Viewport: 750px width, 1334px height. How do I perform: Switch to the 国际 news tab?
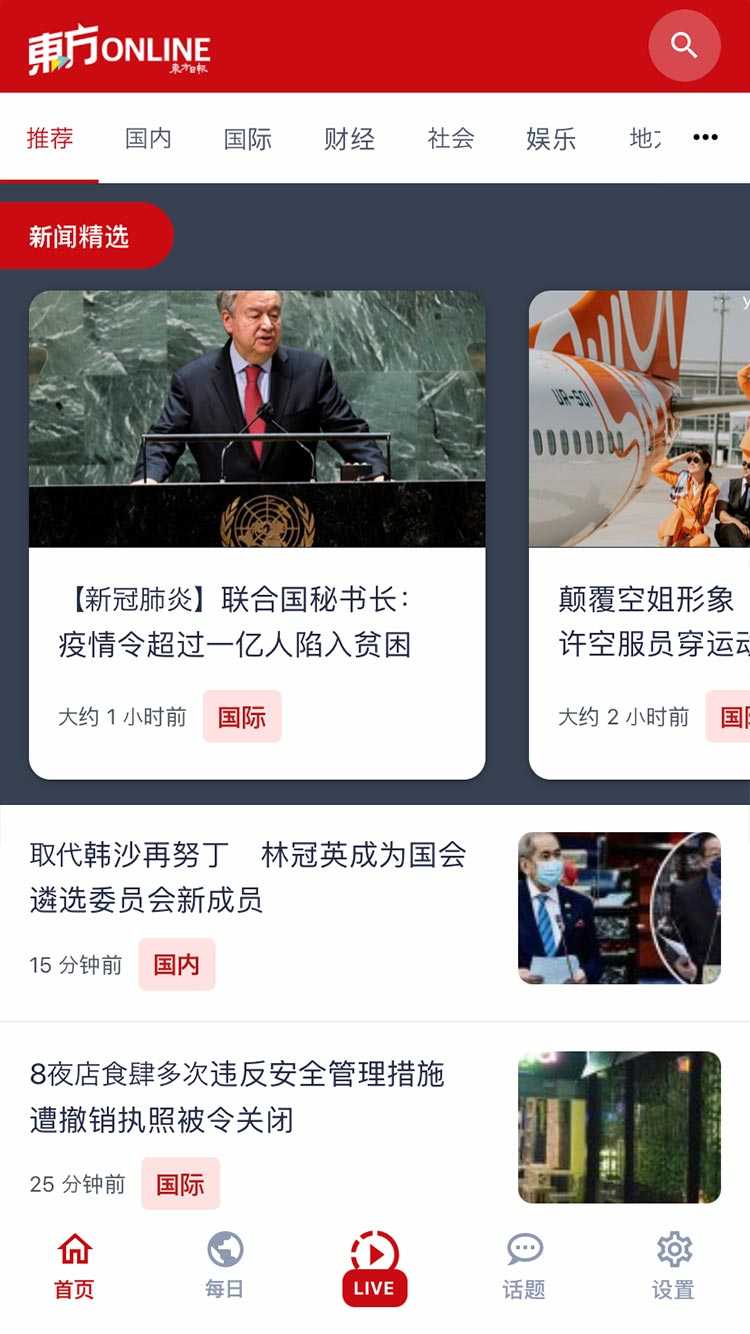(250, 140)
